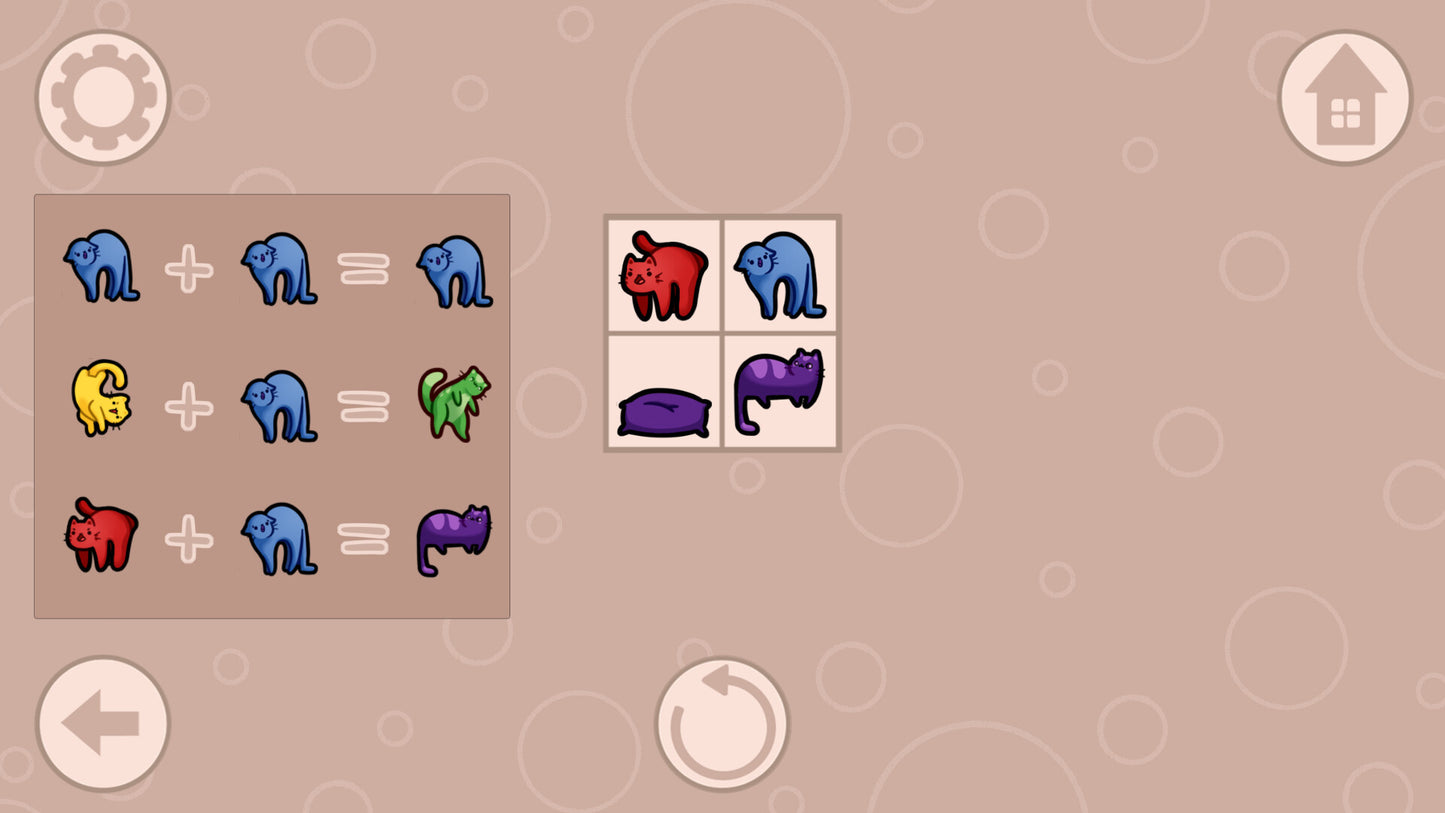Image resolution: width=1445 pixels, height=813 pixels.
Task: Go to the home screen
Action: tap(1345, 97)
